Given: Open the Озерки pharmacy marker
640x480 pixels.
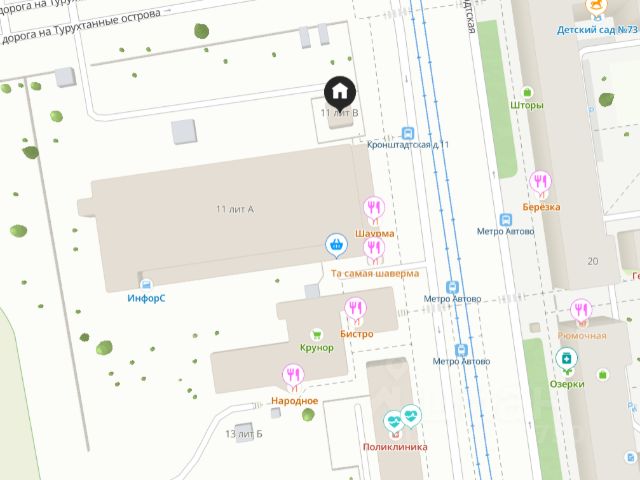Looking at the screenshot, I should point(566,358).
